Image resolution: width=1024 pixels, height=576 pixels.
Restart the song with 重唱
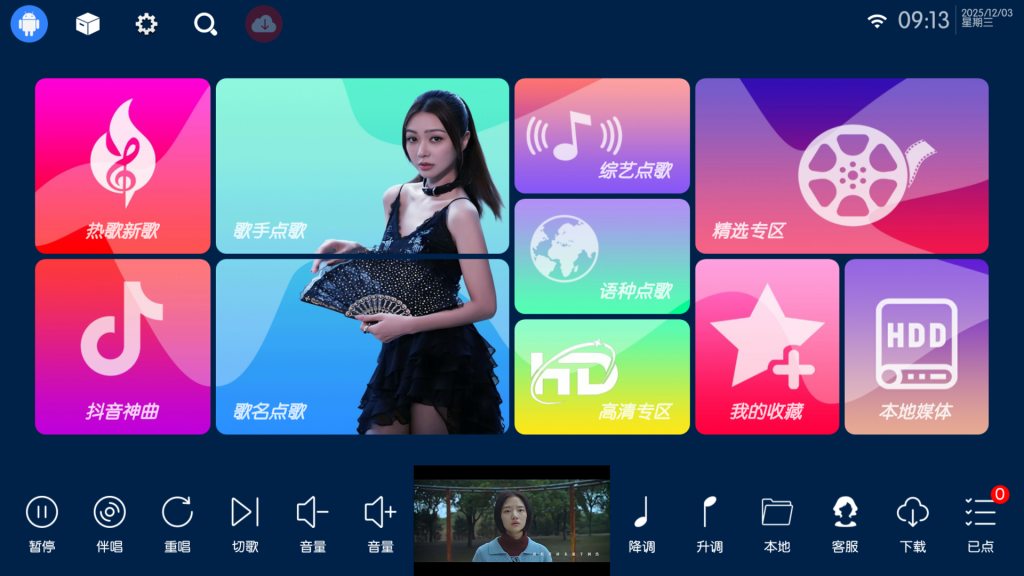[x=177, y=522]
